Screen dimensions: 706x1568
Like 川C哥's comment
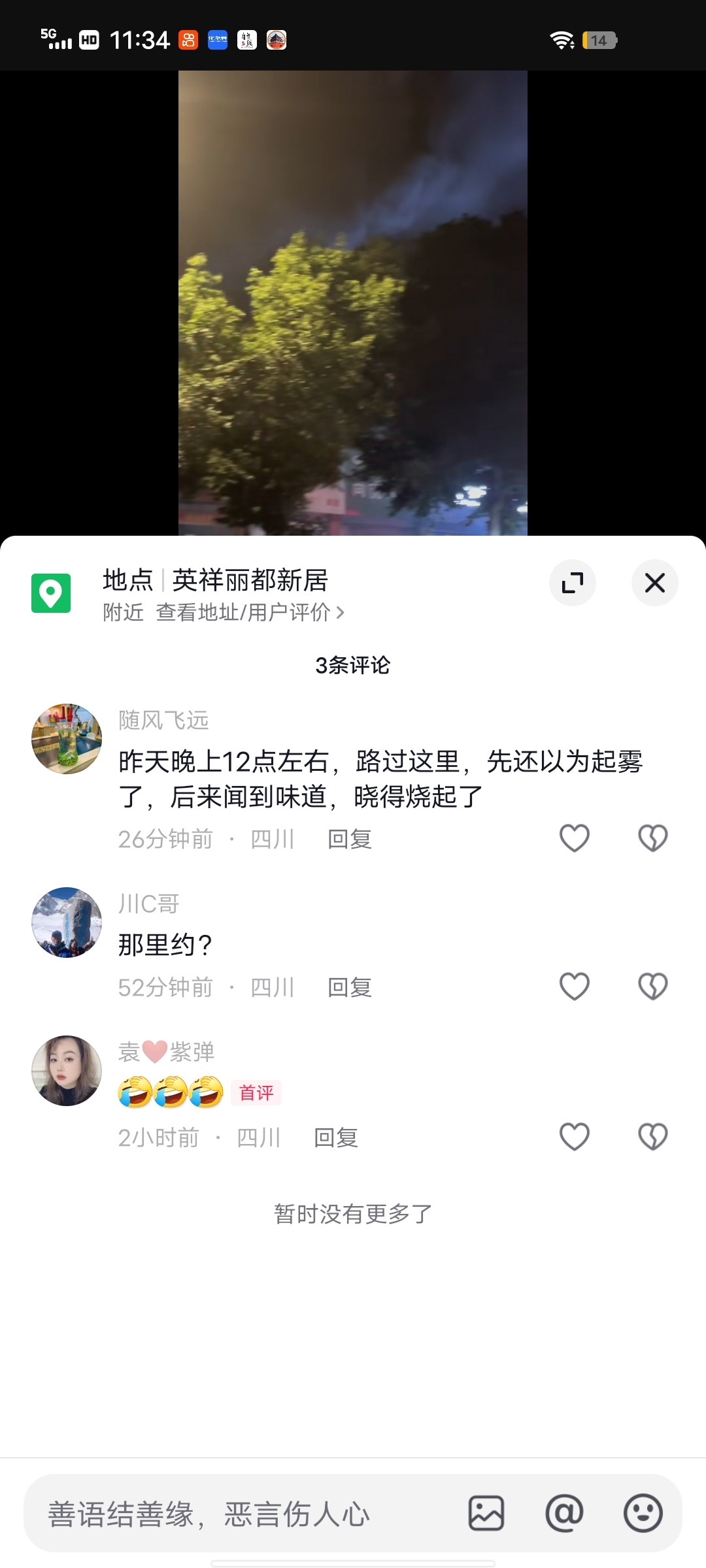click(575, 987)
